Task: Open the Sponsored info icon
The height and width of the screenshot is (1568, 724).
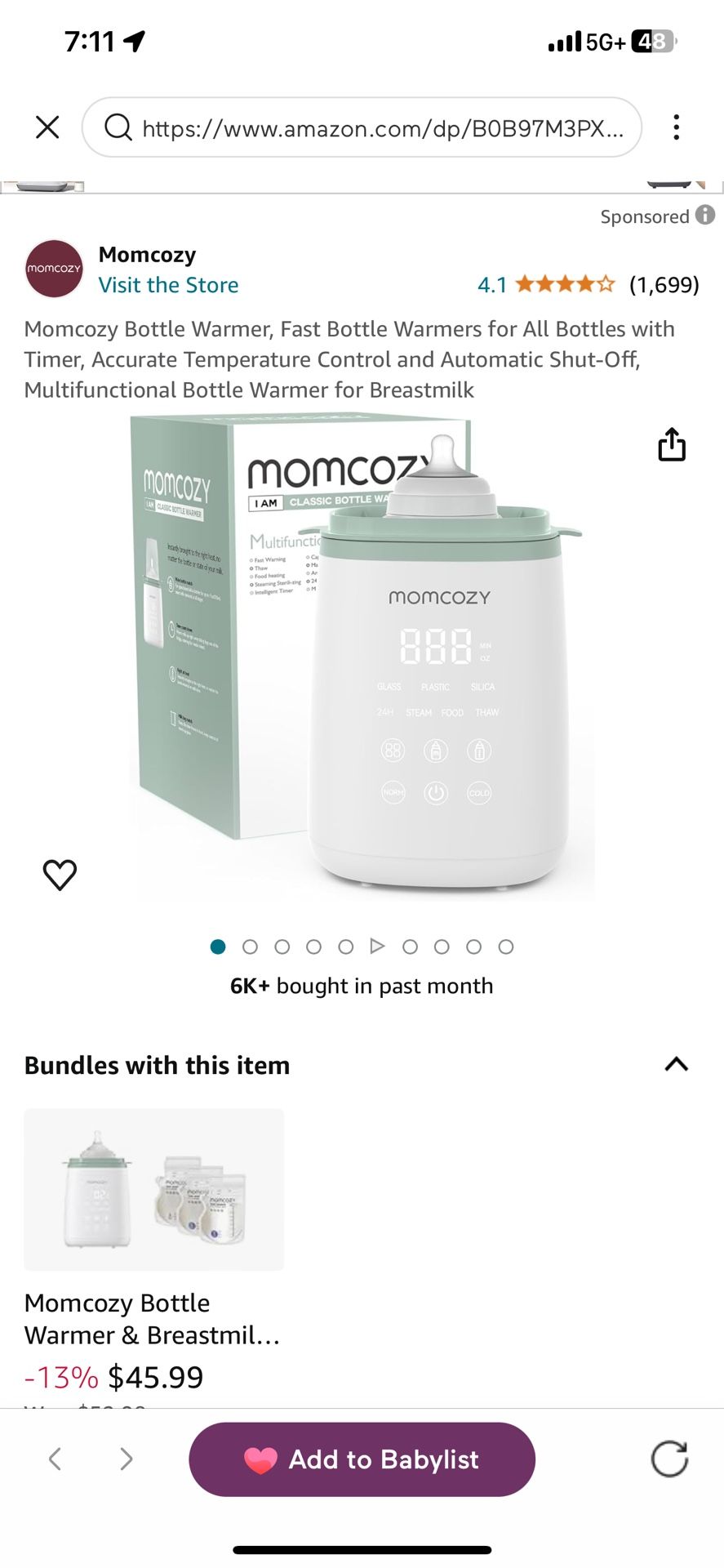Action: pyautogui.click(x=705, y=216)
